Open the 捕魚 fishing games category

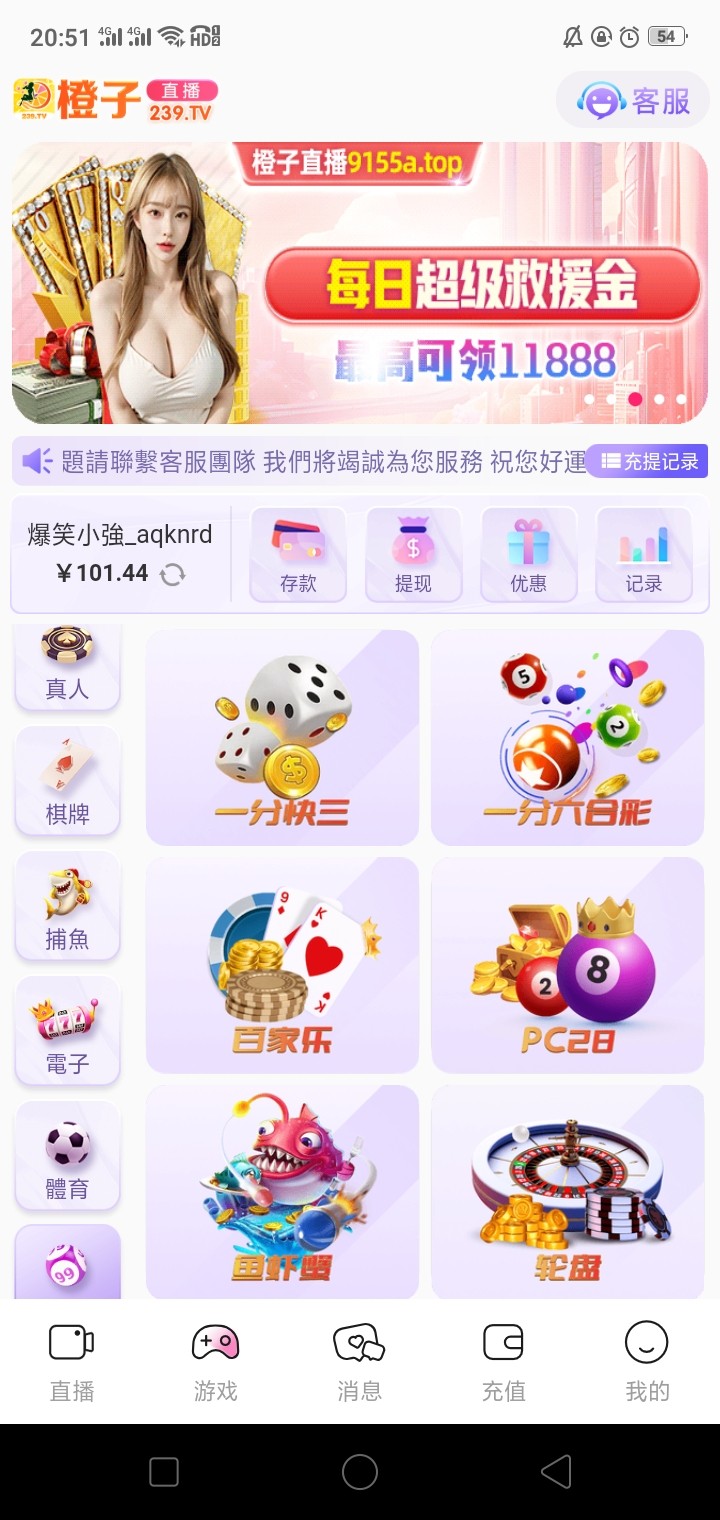(66, 905)
